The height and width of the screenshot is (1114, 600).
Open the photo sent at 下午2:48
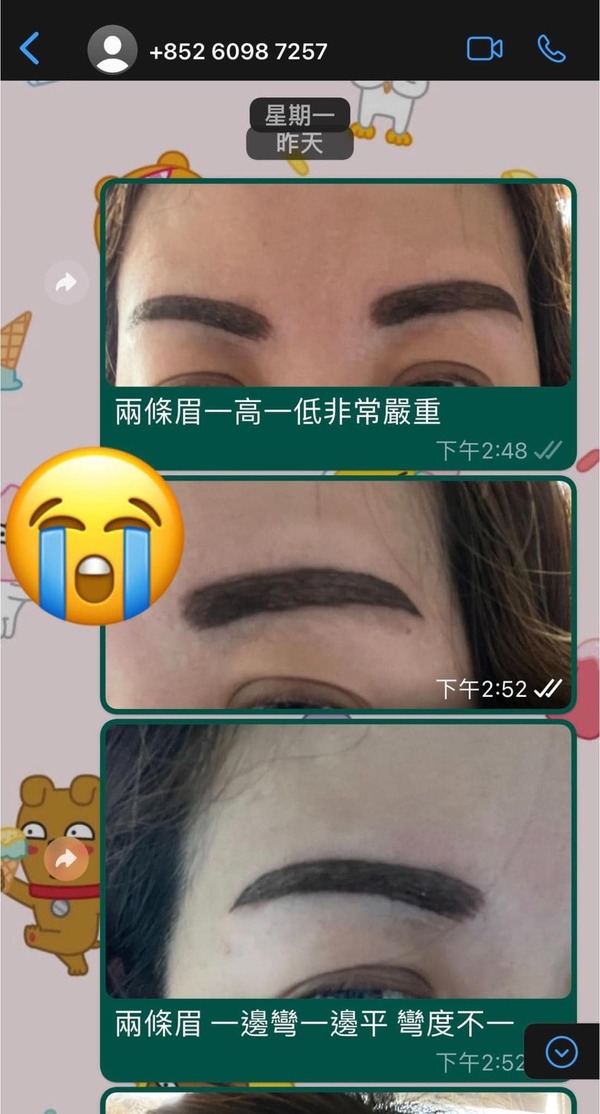338,285
